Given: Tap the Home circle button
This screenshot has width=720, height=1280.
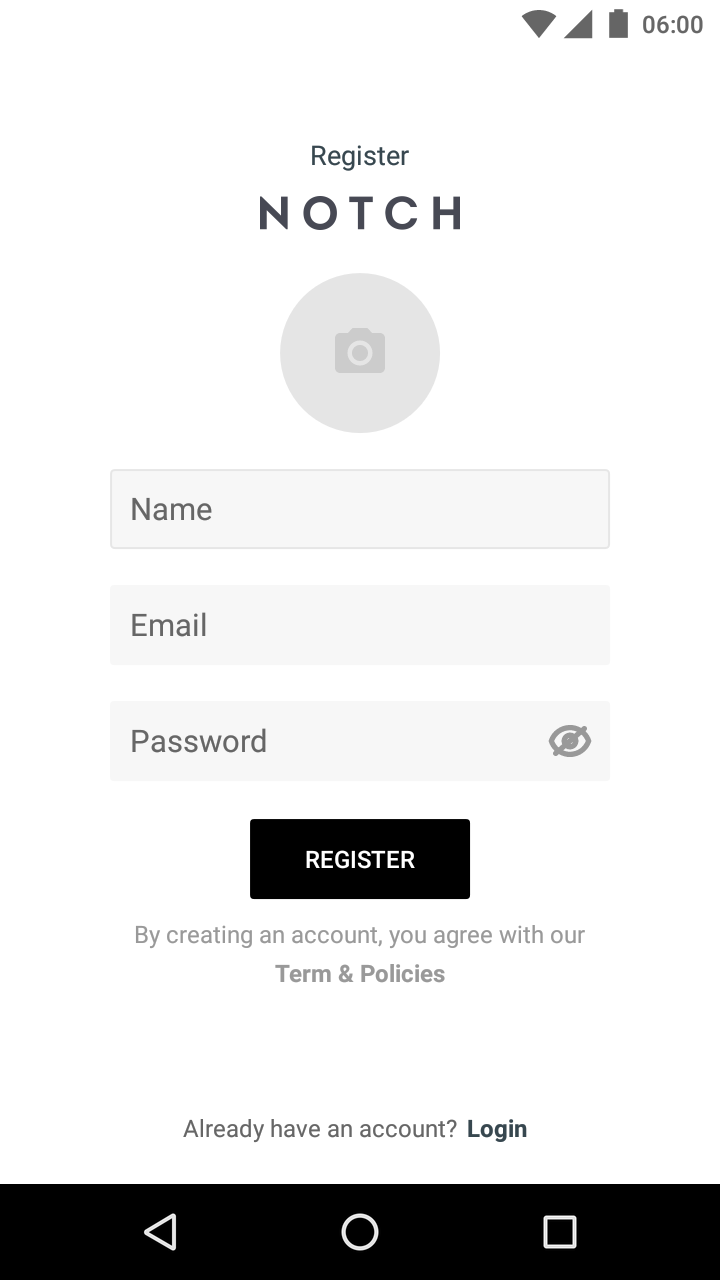Looking at the screenshot, I should pos(360,1232).
